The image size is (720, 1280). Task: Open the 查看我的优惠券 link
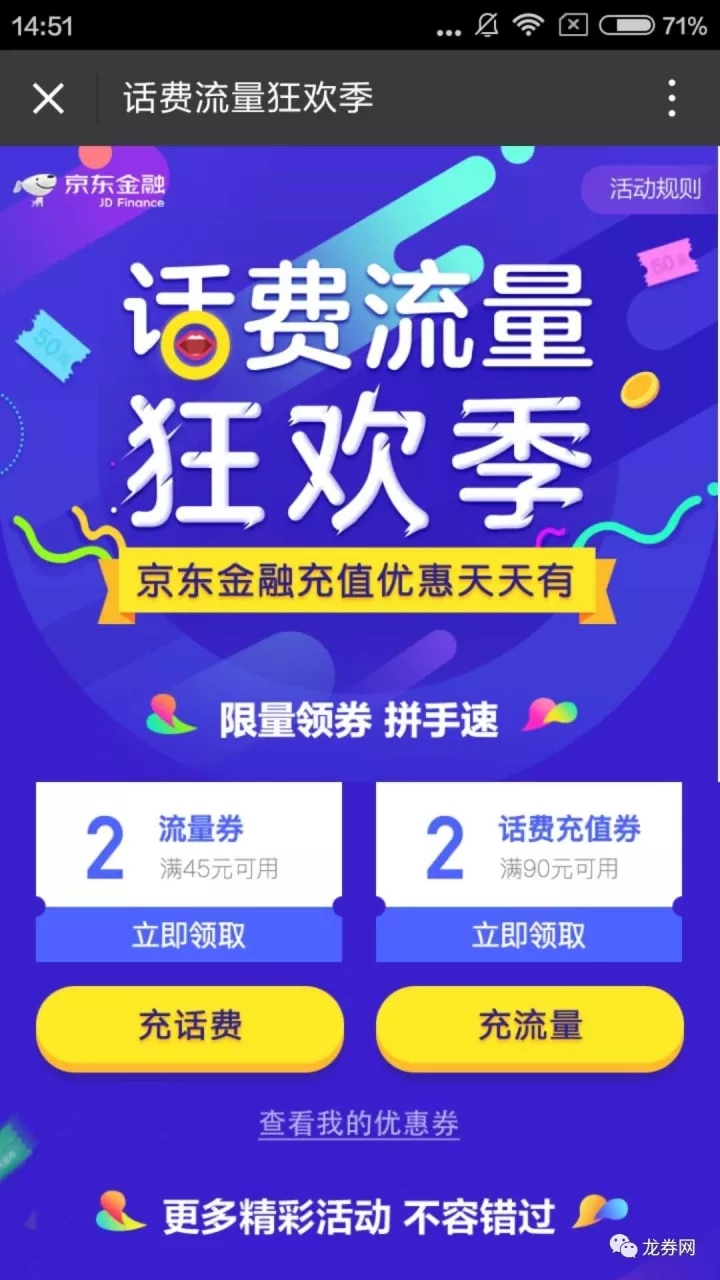(359, 1122)
